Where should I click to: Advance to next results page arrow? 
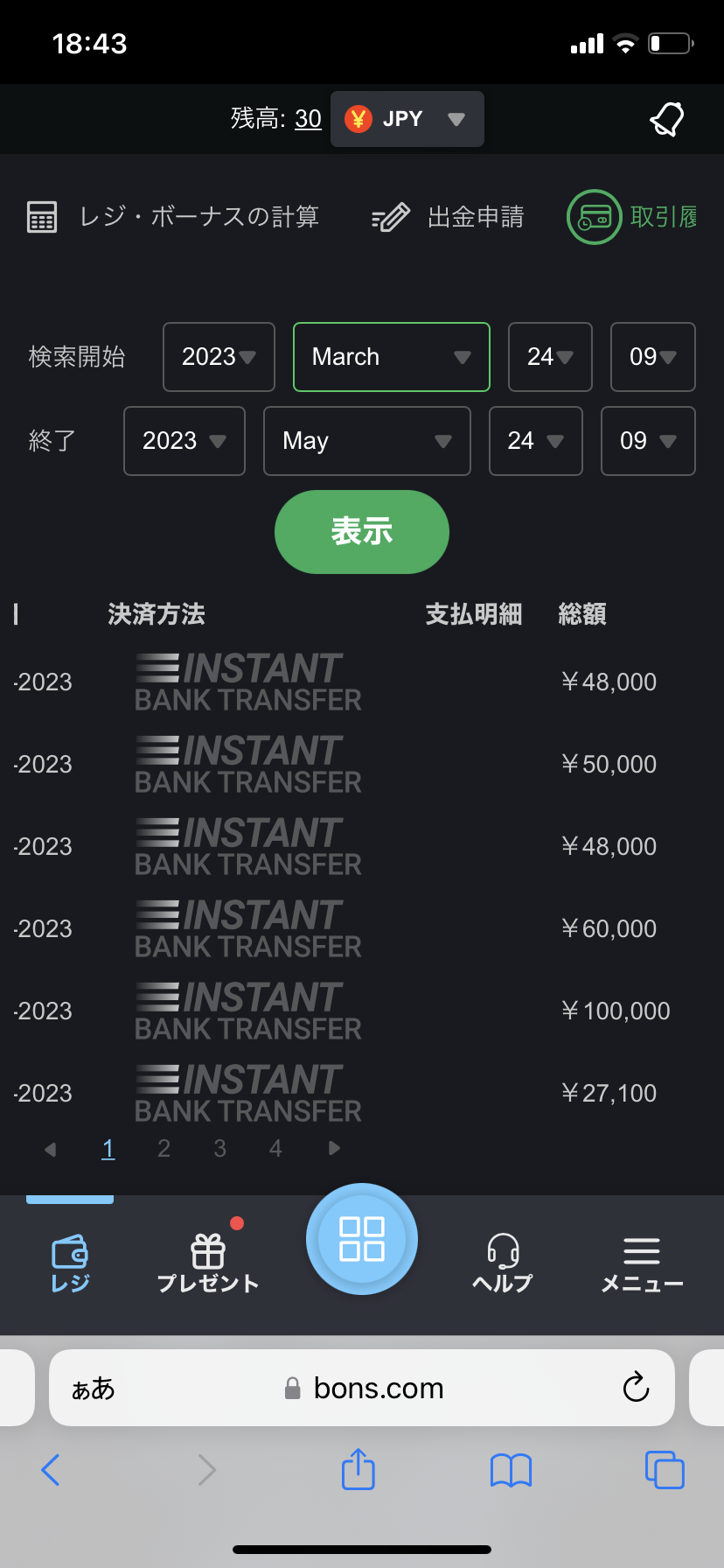point(333,1148)
